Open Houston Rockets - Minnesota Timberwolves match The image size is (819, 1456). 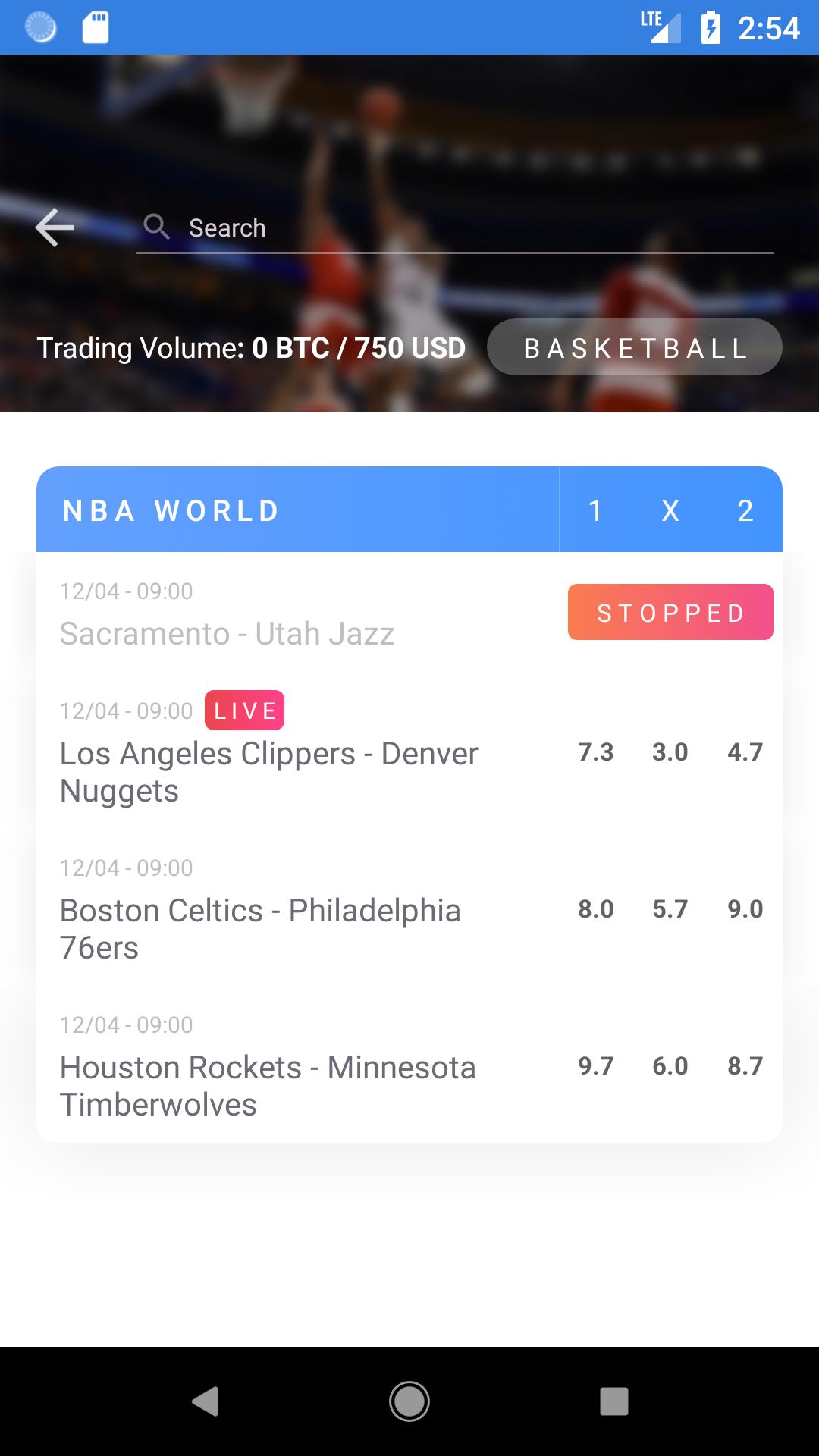pos(268,1085)
